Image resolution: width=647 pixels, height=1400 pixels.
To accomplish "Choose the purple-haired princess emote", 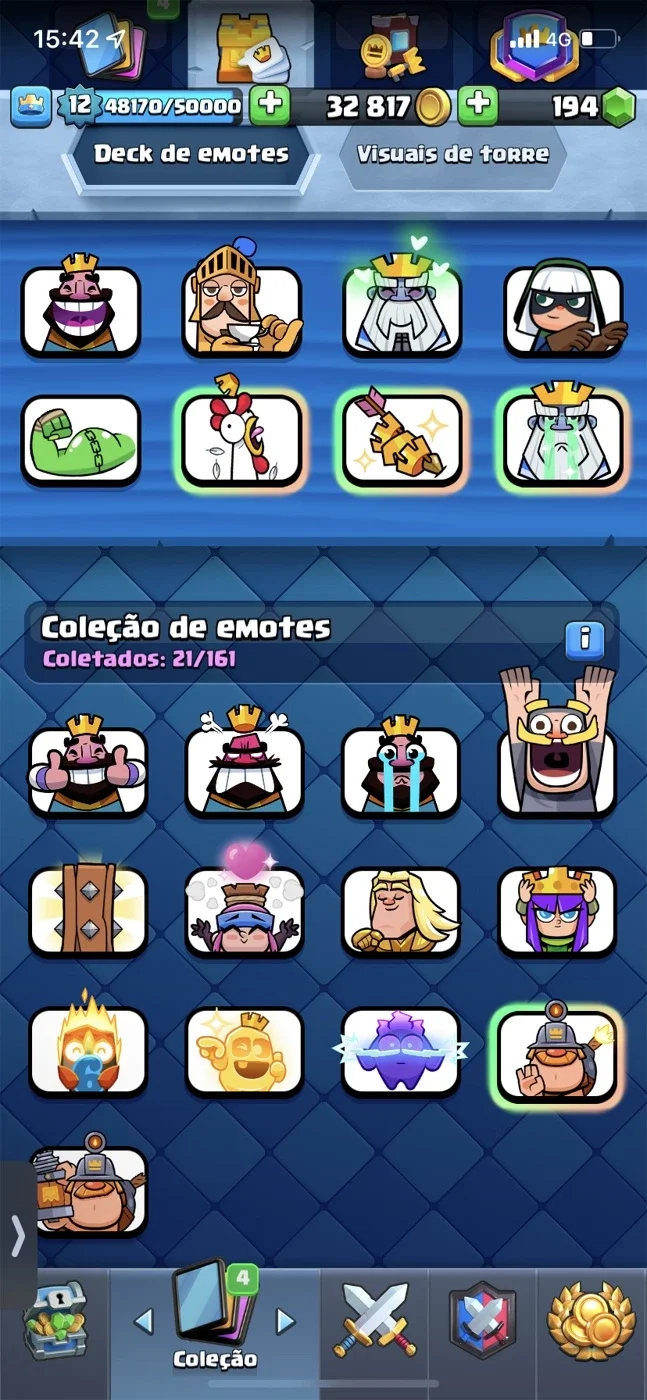I will (x=557, y=909).
